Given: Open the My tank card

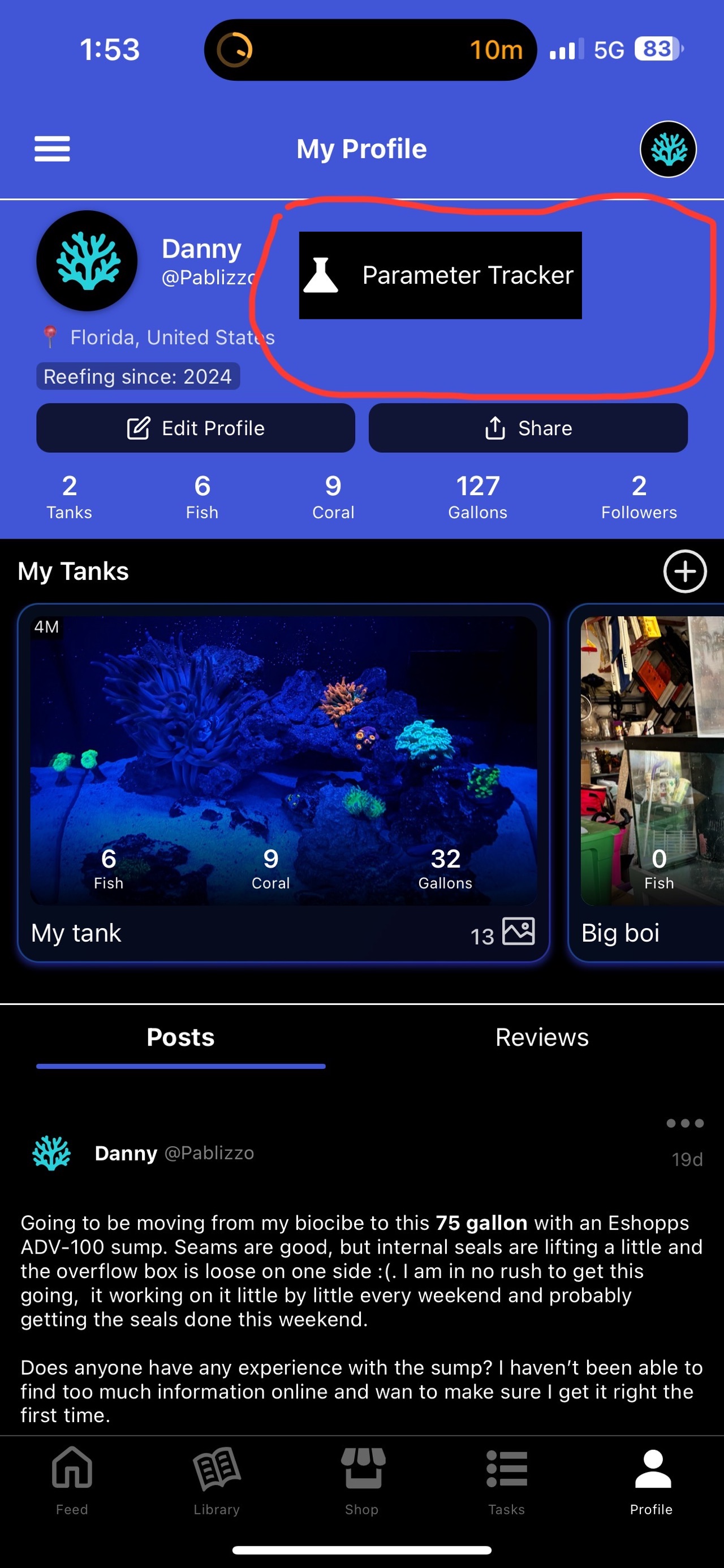Looking at the screenshot, I should pos(283,782).
